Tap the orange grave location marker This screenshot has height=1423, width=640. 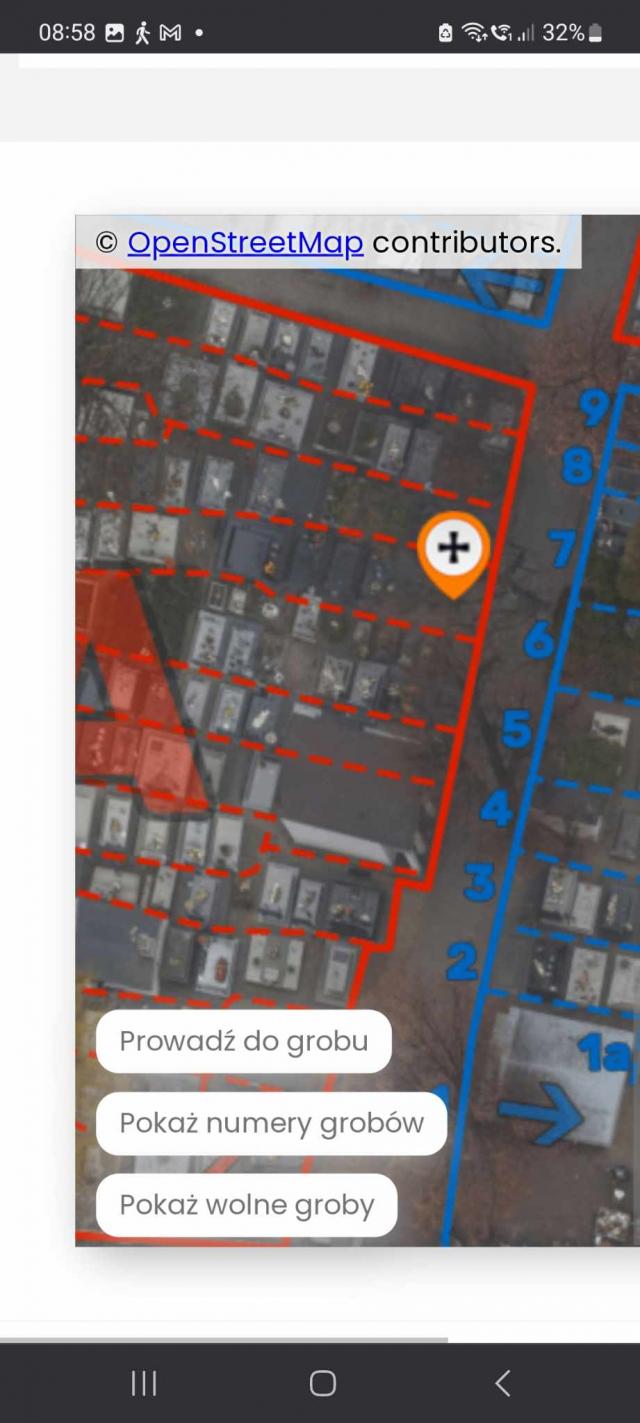click(x=454, y=555)
